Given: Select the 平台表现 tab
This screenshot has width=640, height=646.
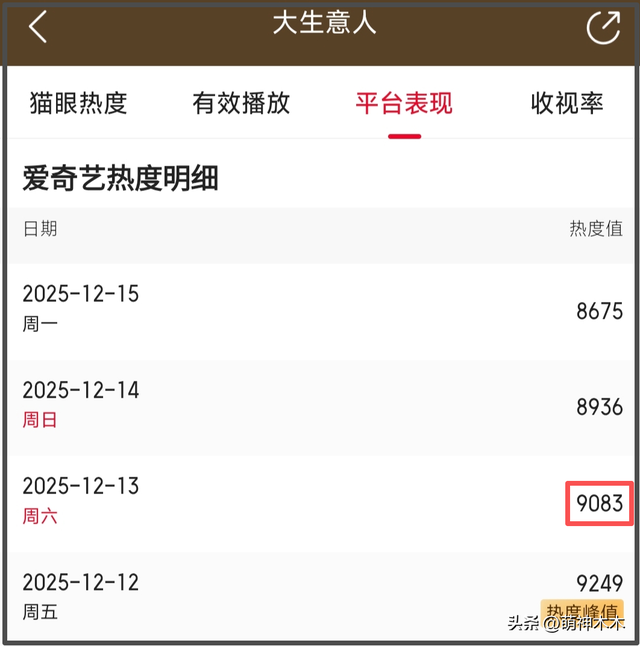Looking at the screenshot, I should click(x=404, y=103).
